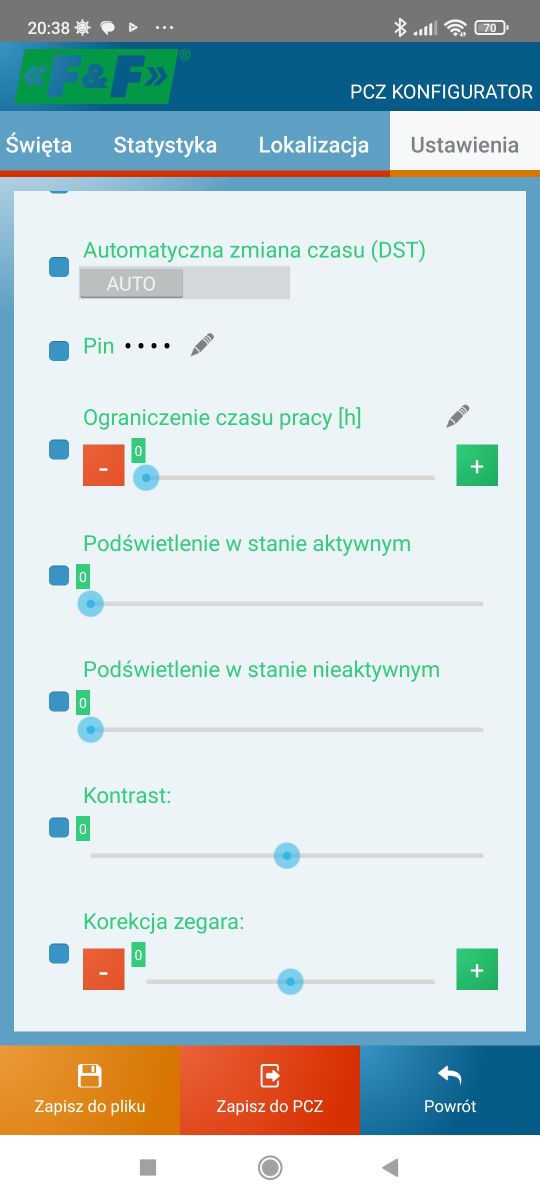
Task: Tick the checkbox next to Automatyczna zmiana czasu
Action: 59,266
